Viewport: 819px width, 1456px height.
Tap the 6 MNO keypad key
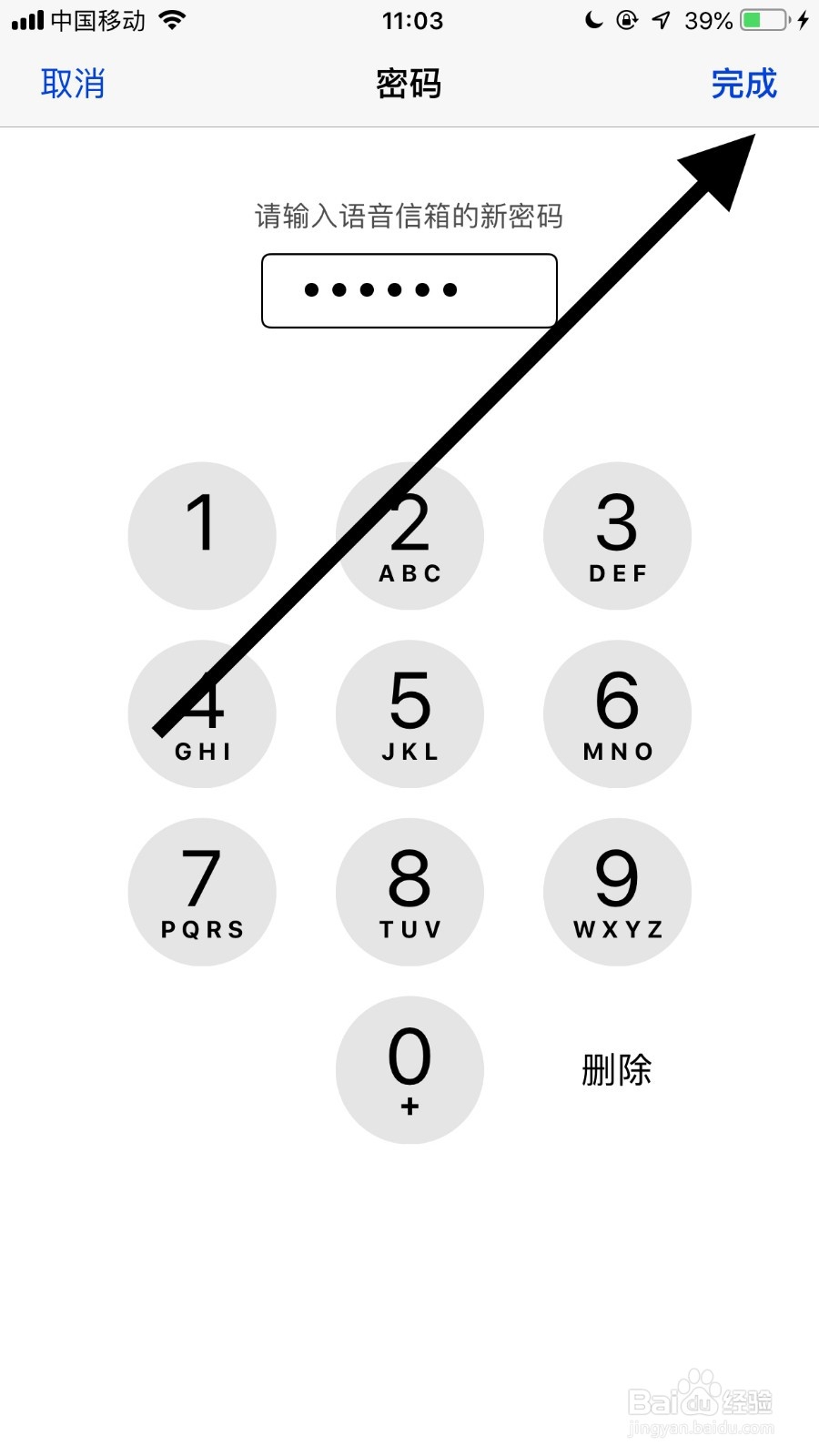point(617,713)
